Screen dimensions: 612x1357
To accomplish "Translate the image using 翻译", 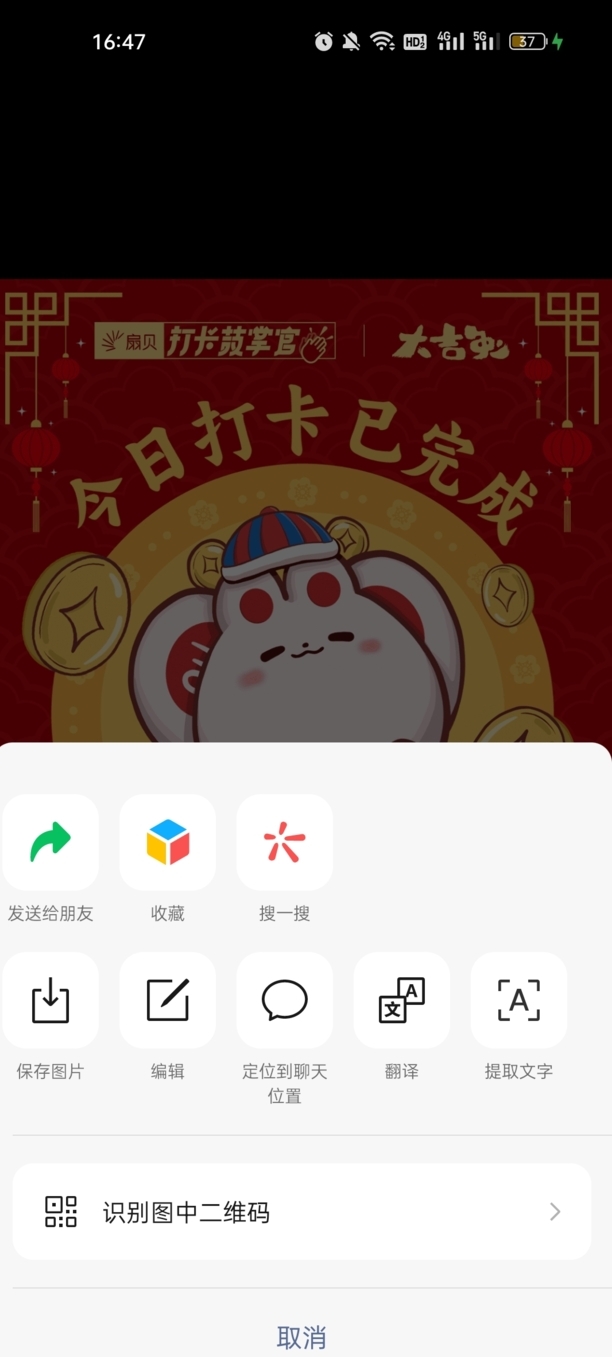I will tap(401, 1001).
